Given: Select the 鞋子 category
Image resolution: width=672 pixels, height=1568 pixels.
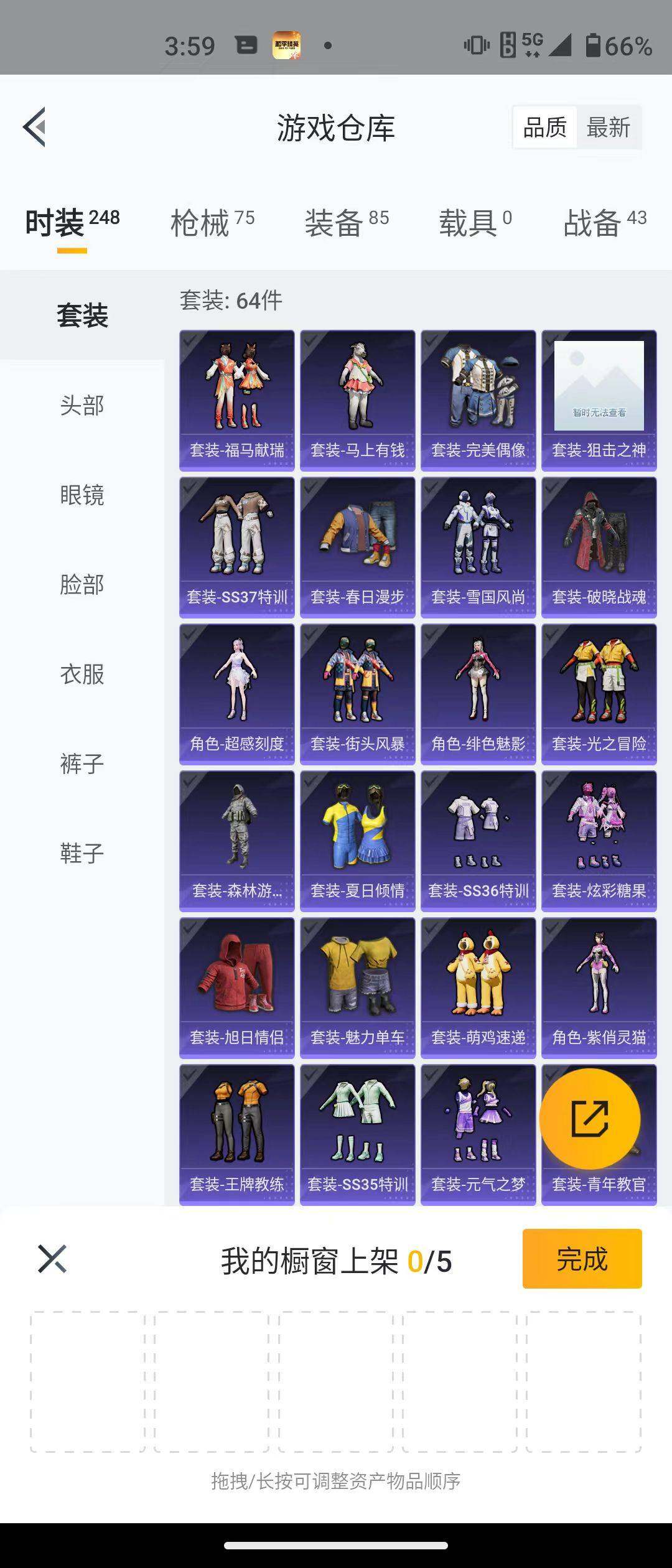Looking at the screenshot, I should point(82,854).
